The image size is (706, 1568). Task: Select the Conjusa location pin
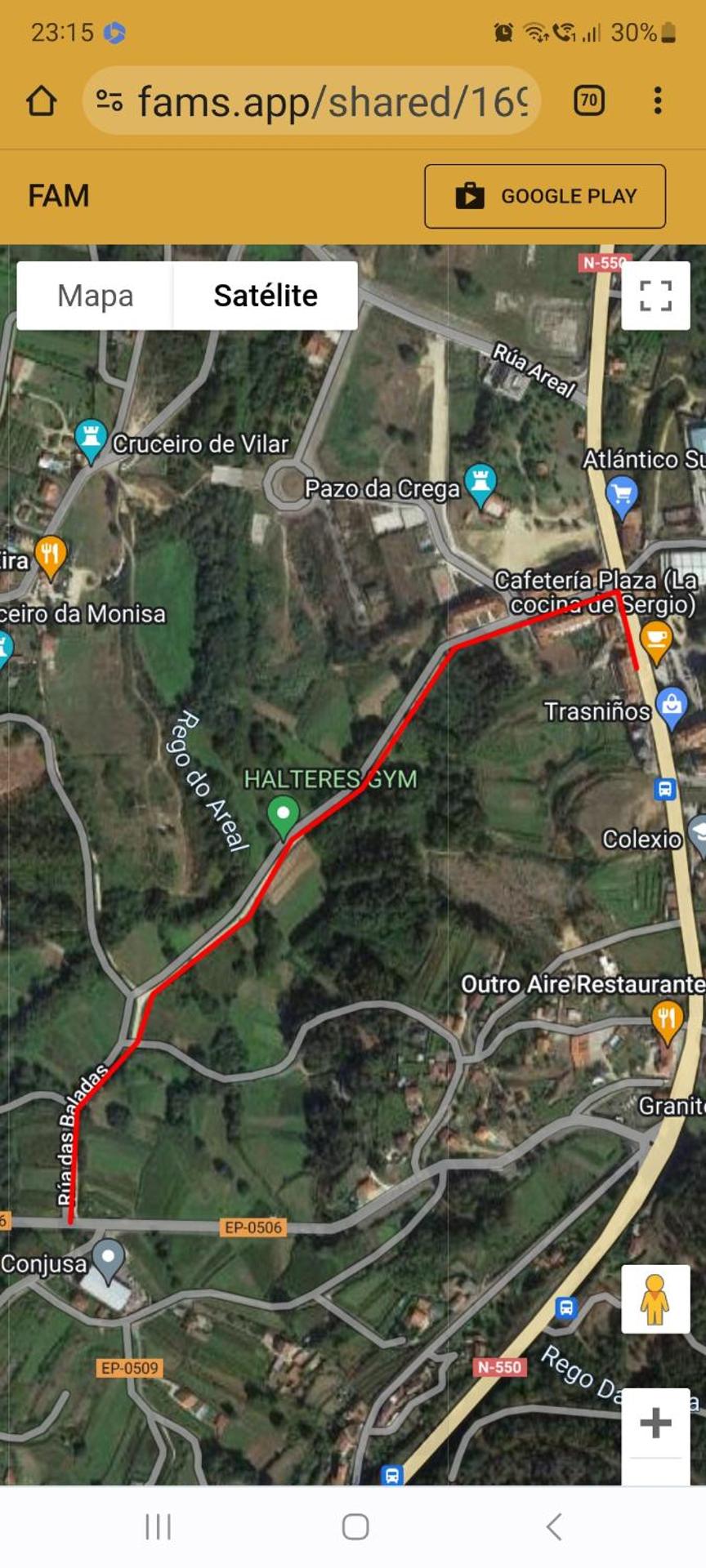[108, 1258]
